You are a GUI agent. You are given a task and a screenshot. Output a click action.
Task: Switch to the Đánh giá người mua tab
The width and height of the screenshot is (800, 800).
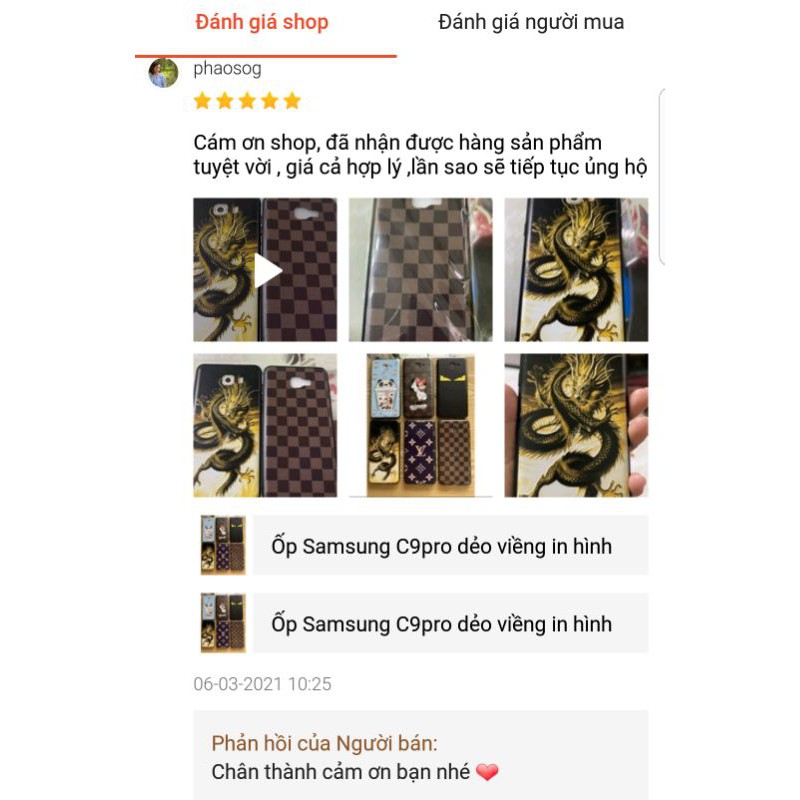[530, 23]
